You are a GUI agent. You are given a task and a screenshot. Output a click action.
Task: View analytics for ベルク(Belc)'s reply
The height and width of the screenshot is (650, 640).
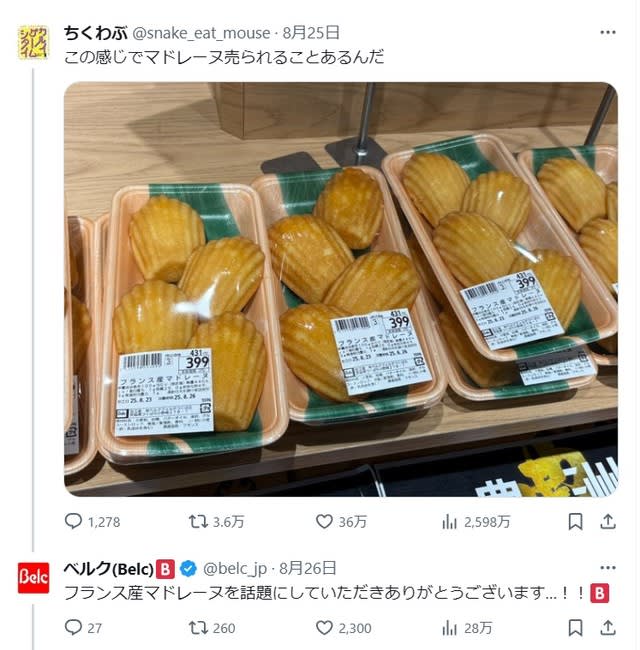(450, 628)
